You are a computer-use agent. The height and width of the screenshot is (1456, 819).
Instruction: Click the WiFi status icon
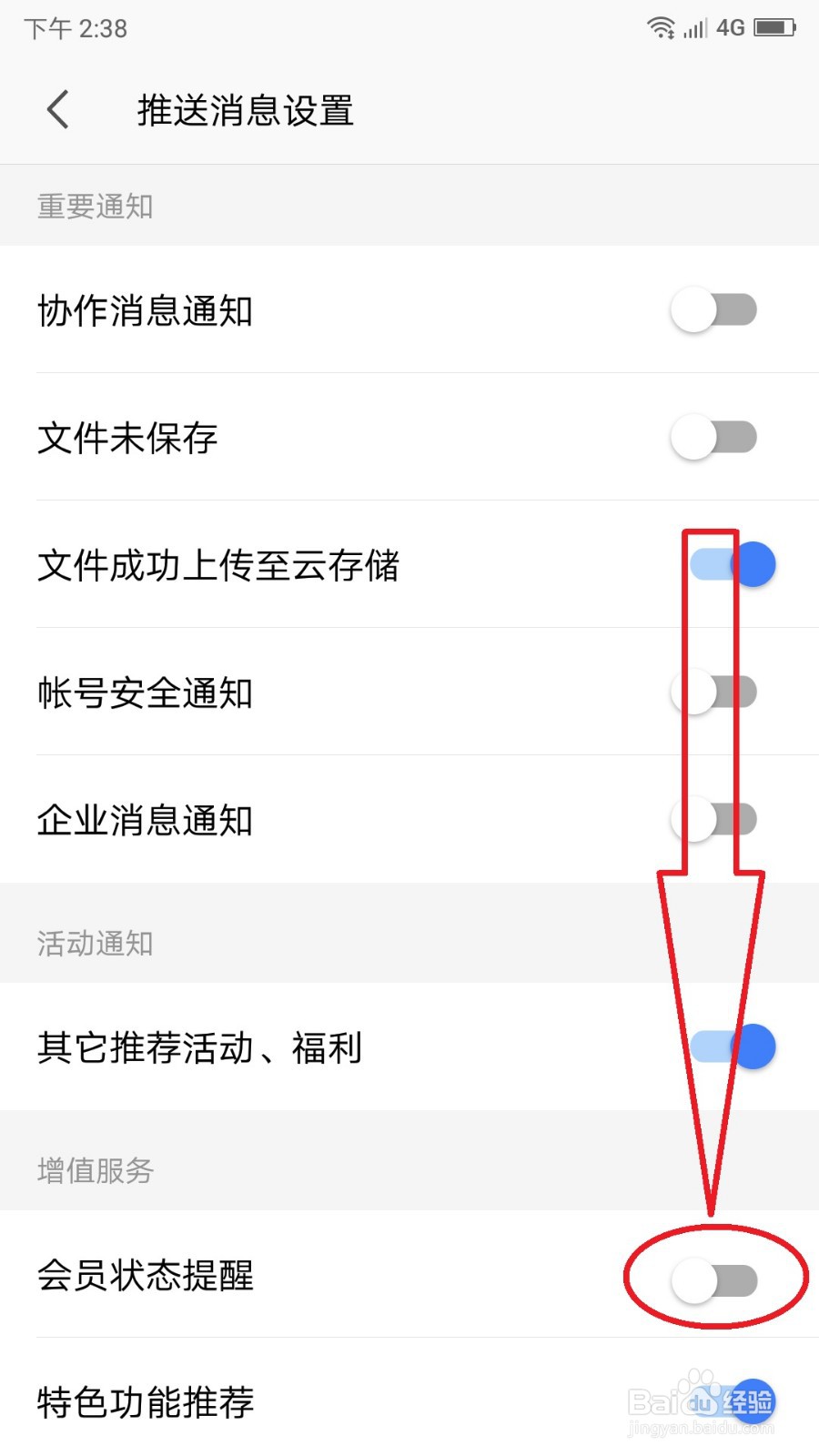(662, 26)
